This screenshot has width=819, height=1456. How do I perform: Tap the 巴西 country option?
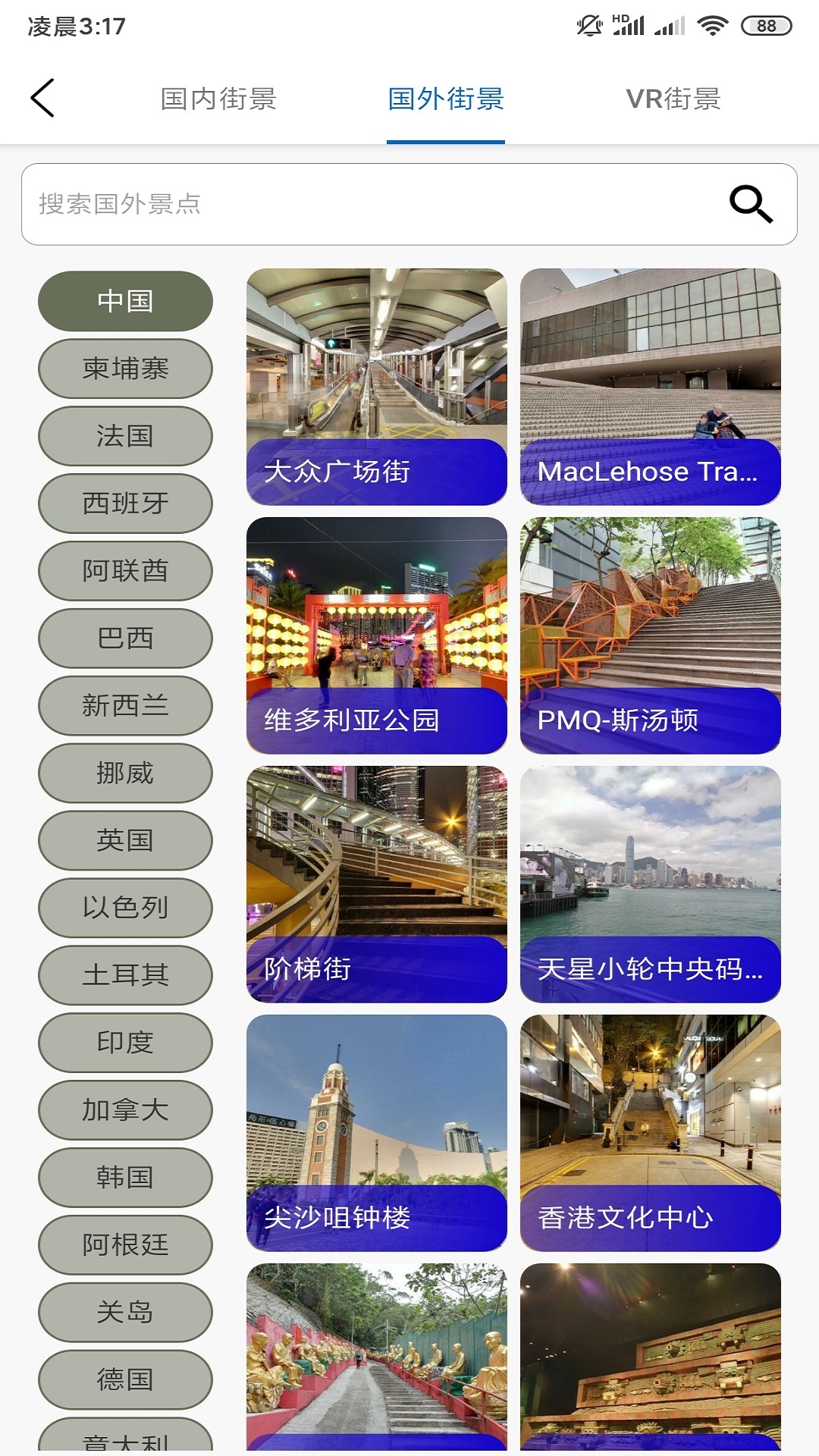[125, 638]
